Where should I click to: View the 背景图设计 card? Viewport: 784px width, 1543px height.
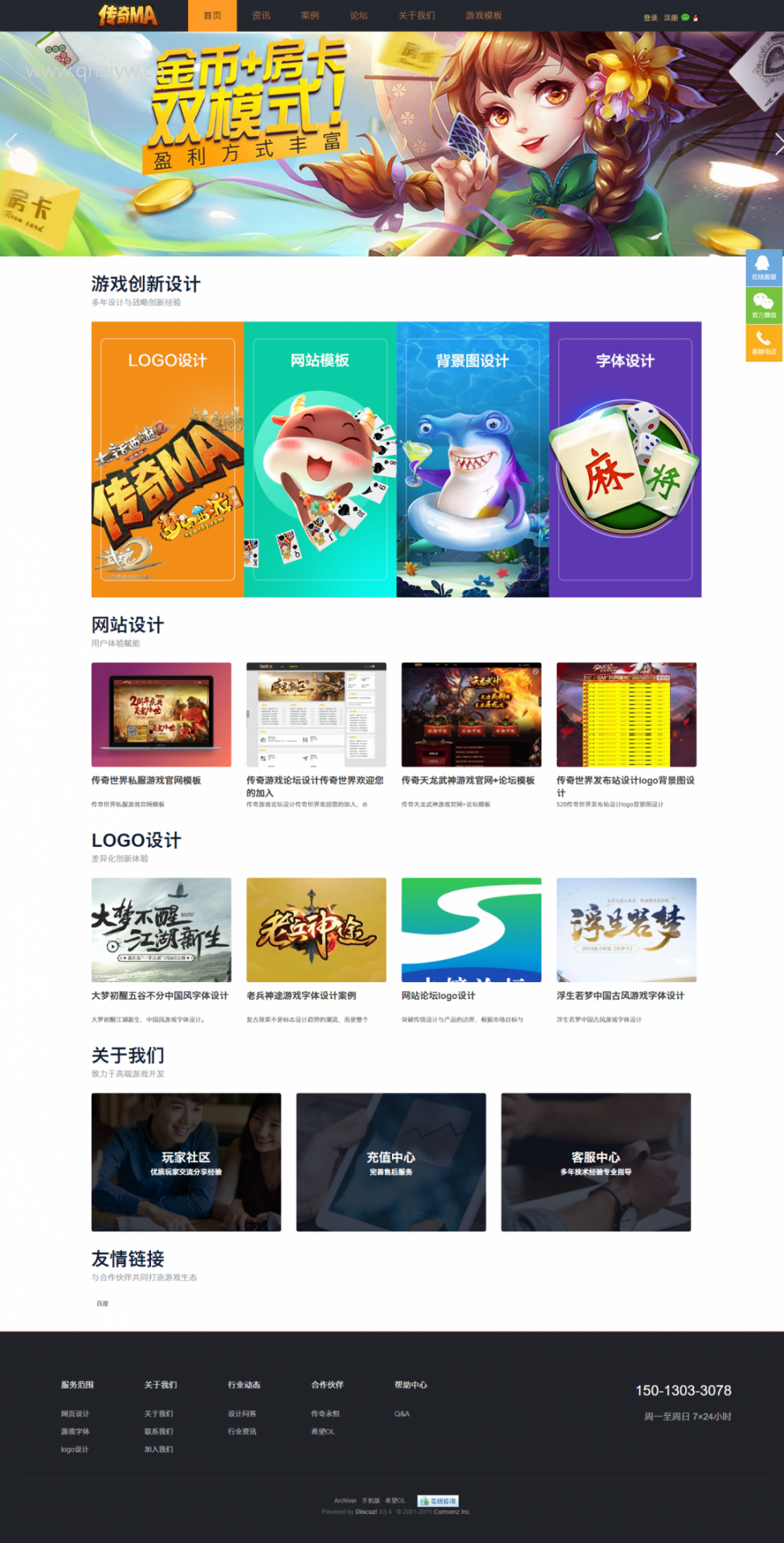pos(472,460)
